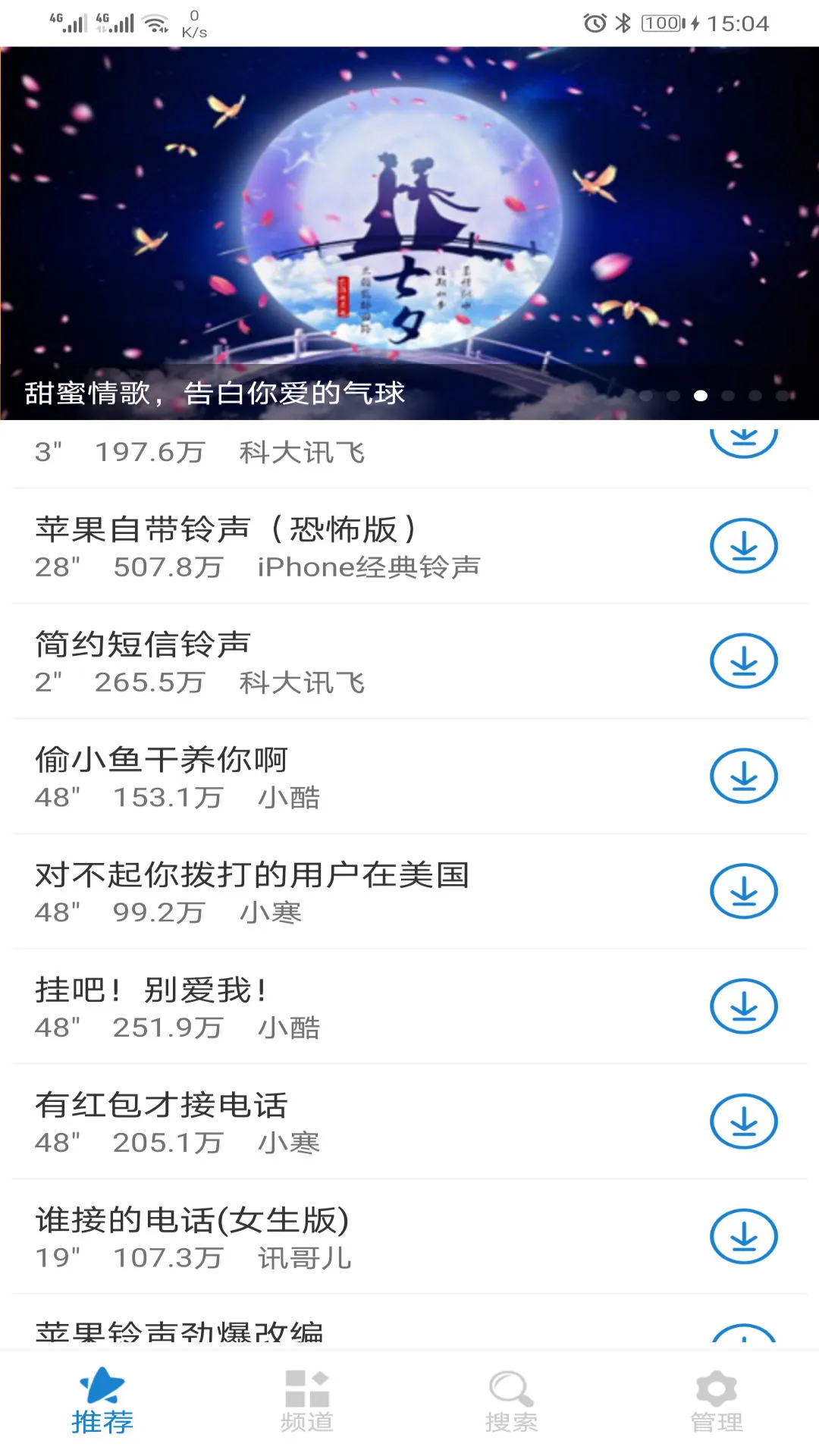Tap the 甜蜜情歌 banner image
This screenshot has height=1456, width=819.
click(x=409, y=227)
